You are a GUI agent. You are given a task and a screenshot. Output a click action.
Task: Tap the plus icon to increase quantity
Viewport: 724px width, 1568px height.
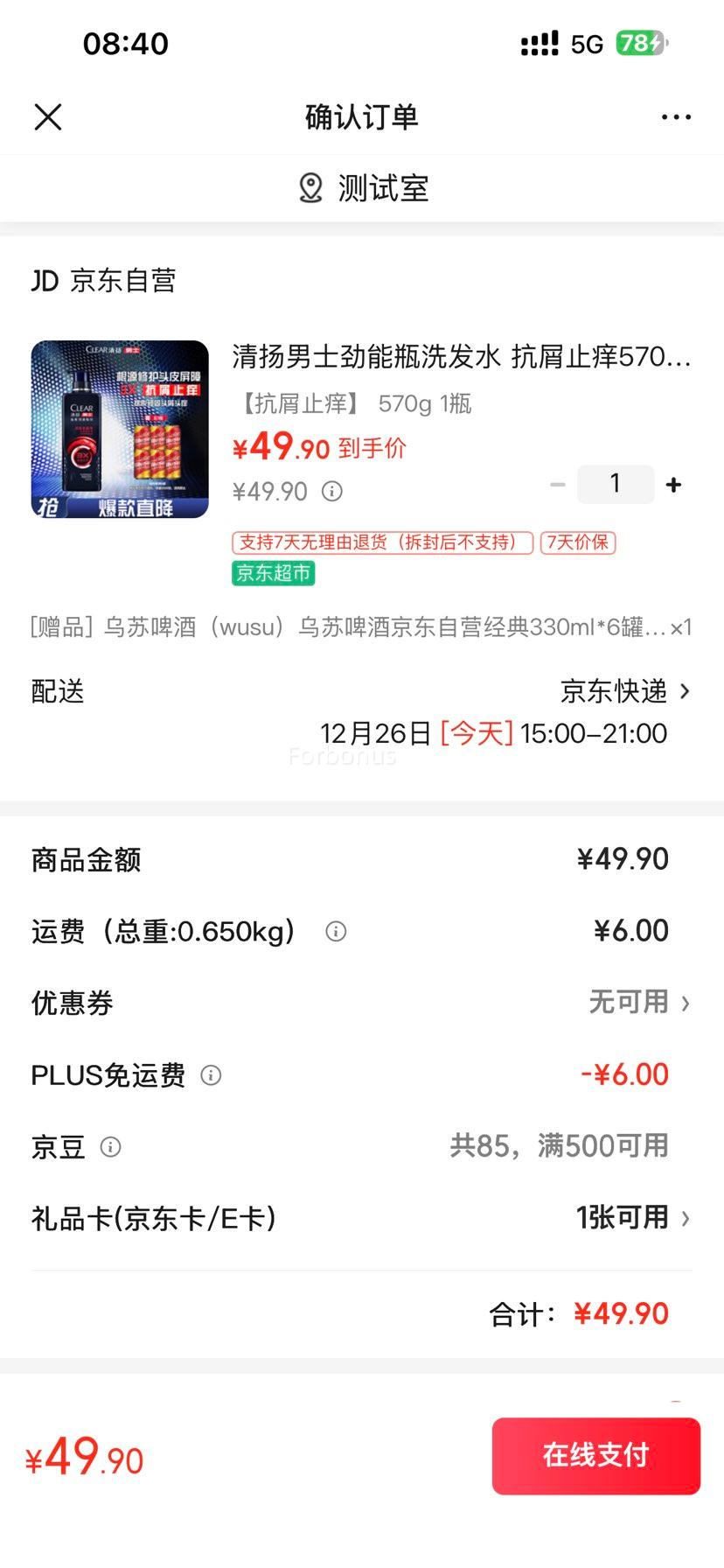(x=673, y=484)
